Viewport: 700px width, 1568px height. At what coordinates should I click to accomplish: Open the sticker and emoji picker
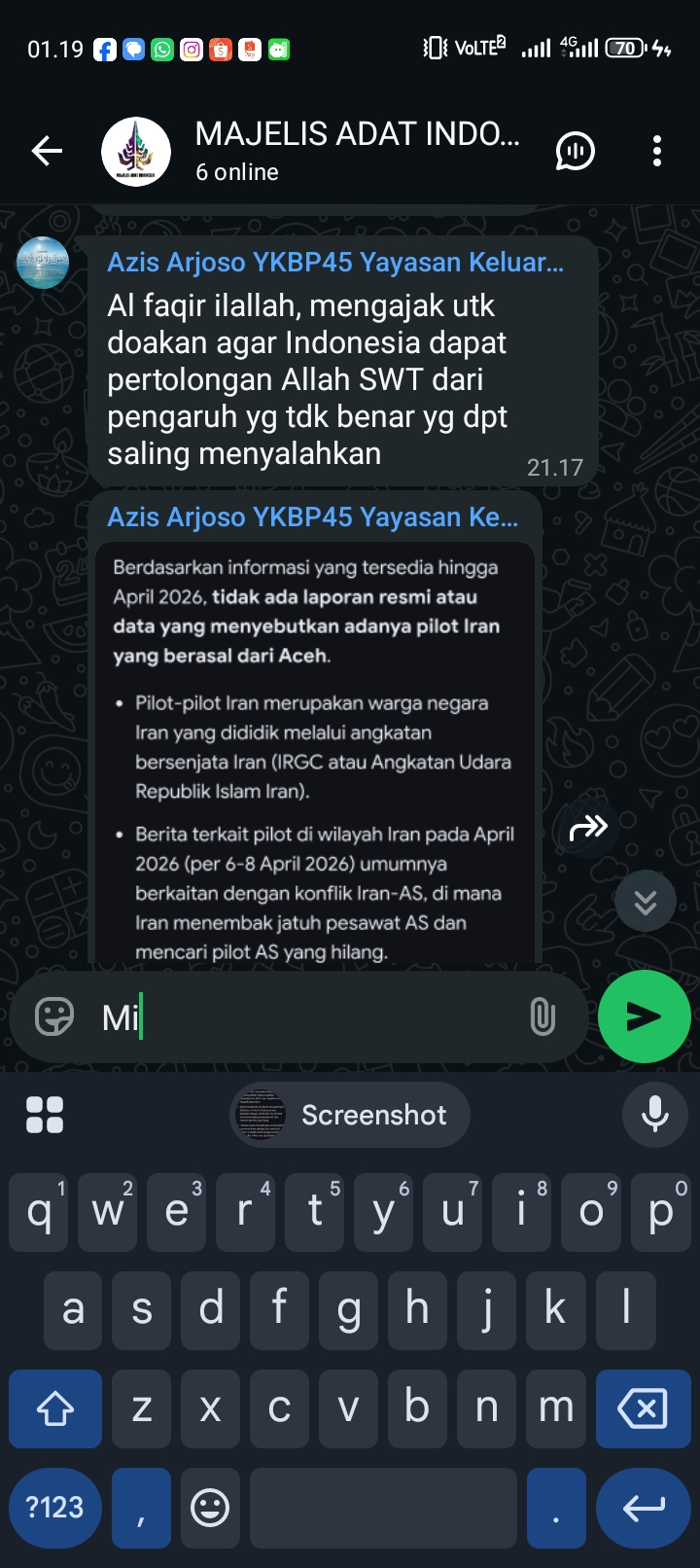(x=54, y=1016)
